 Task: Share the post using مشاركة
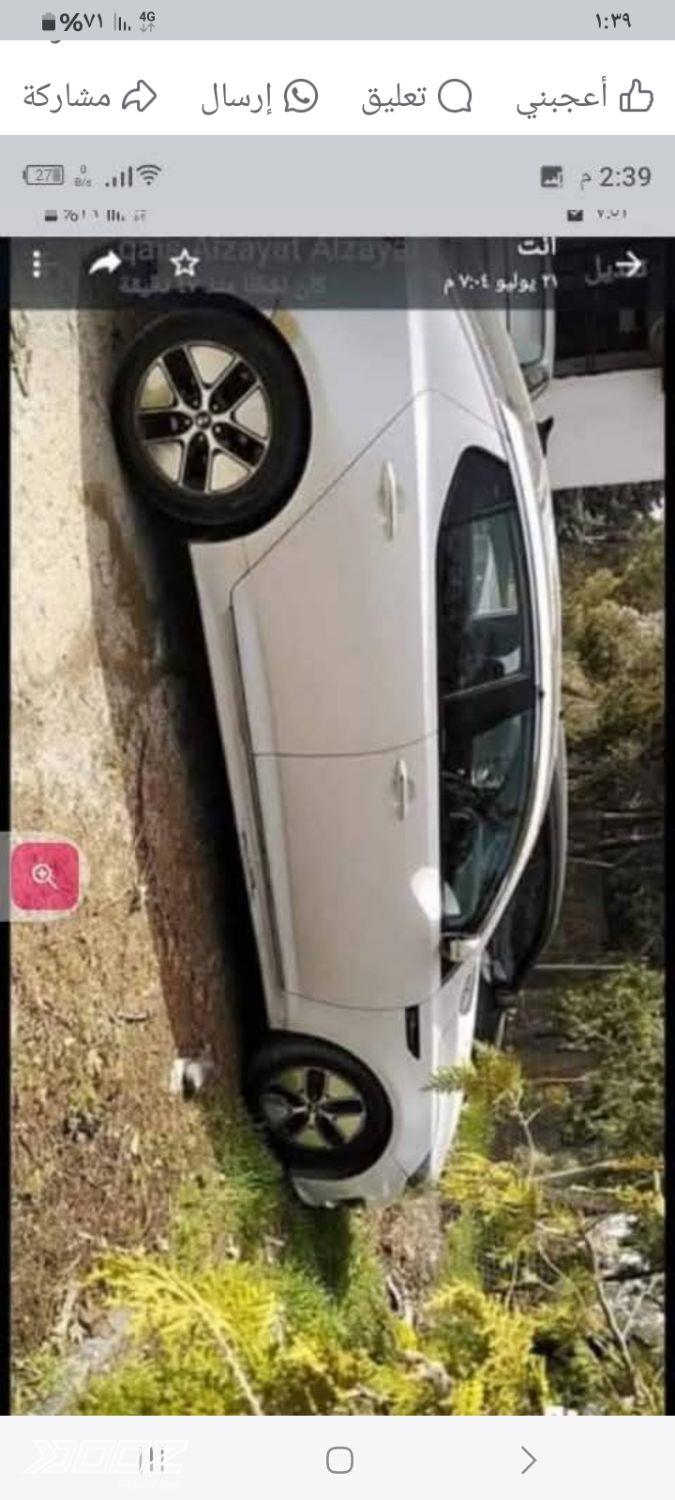pos(90,97)
